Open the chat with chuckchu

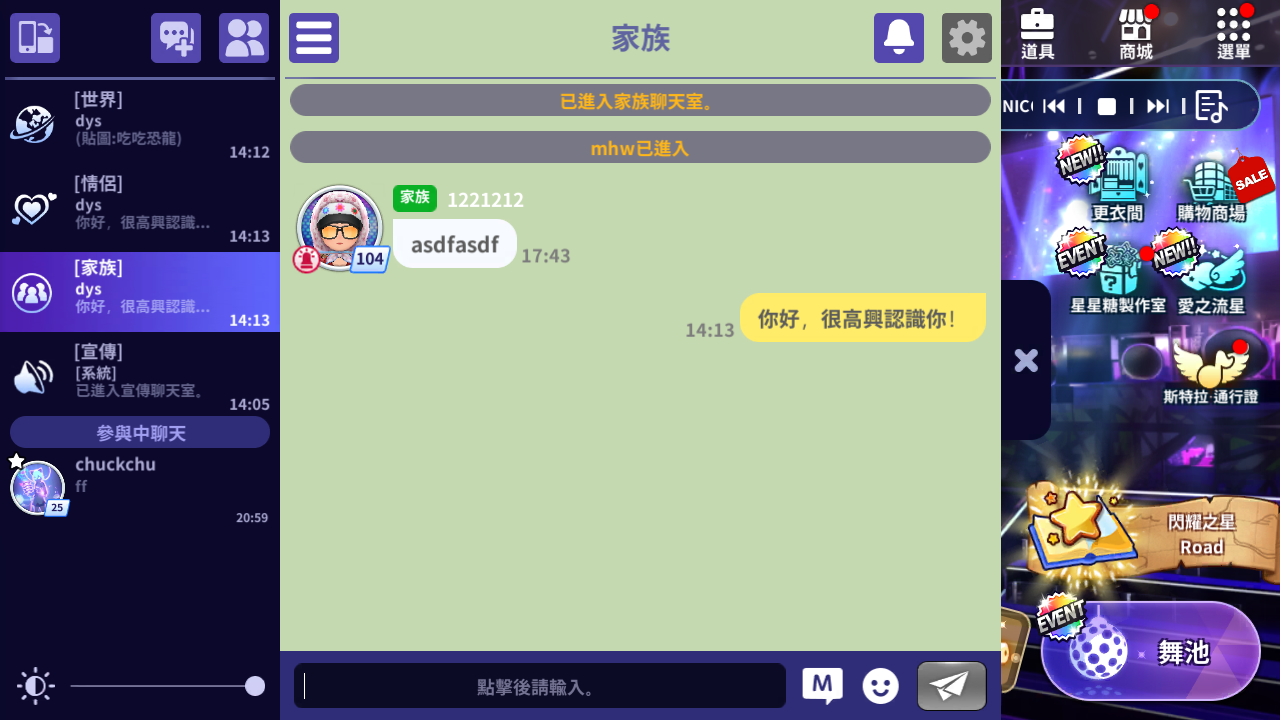point(140,488)
